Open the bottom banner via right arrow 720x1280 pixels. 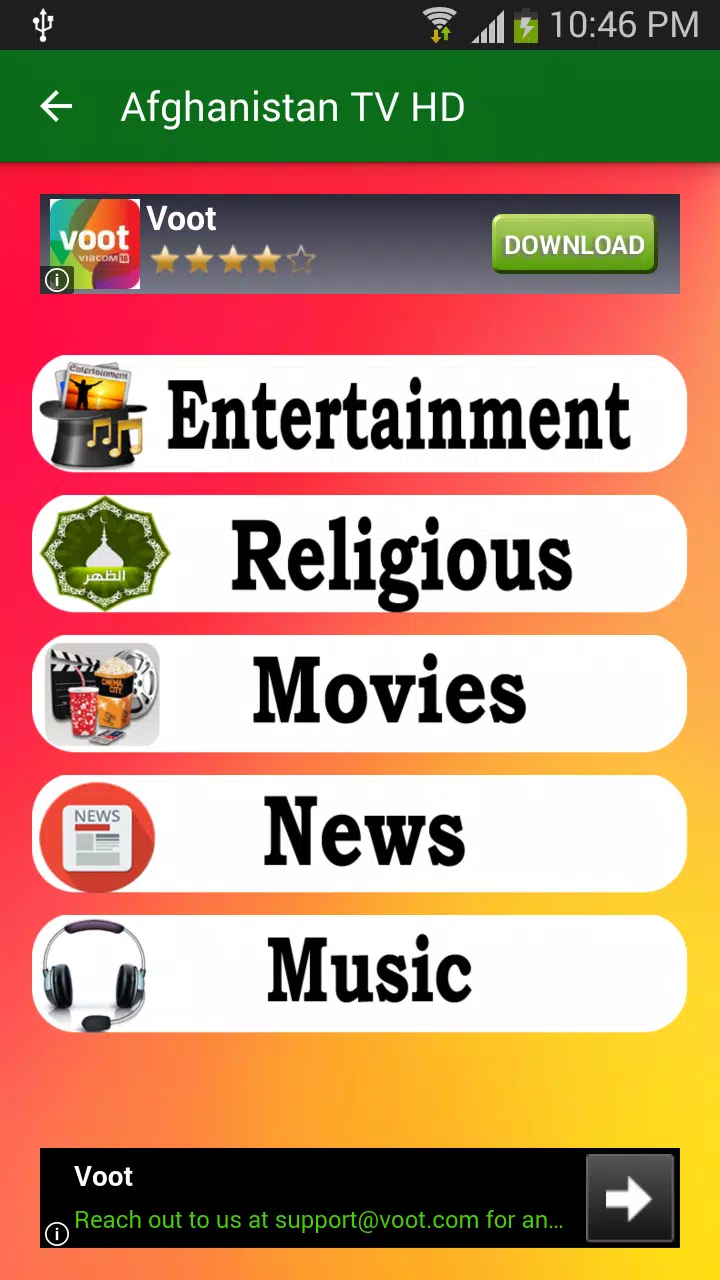[x=630, y=1198]
